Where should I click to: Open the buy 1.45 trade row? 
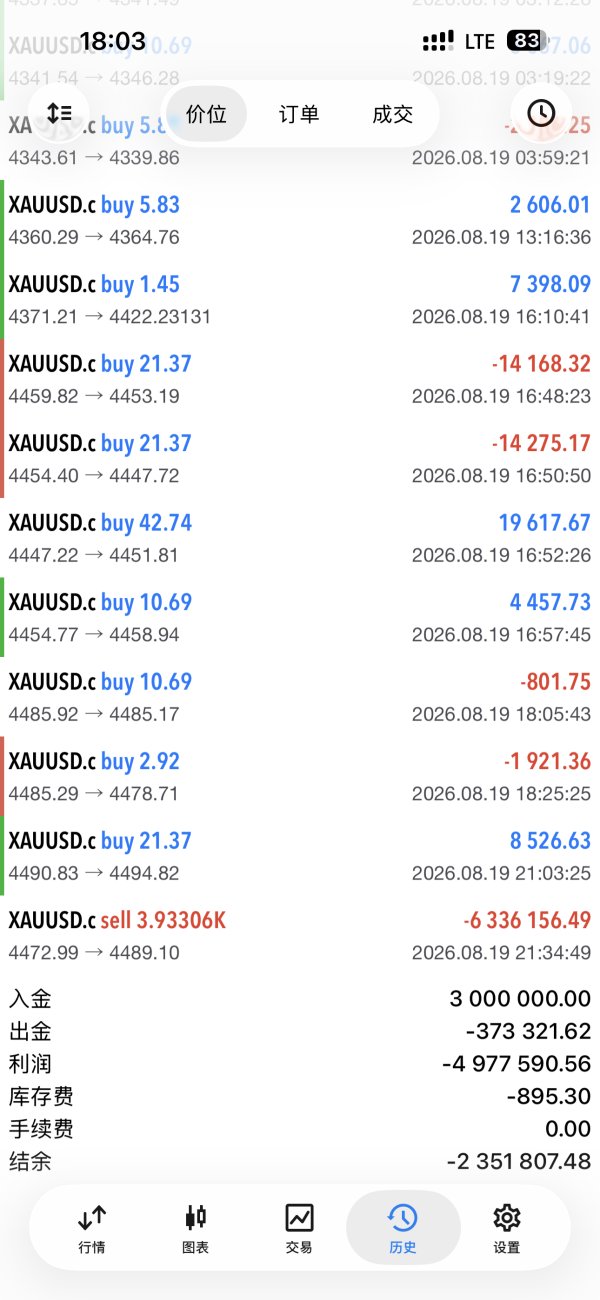(x=300, y=299)
